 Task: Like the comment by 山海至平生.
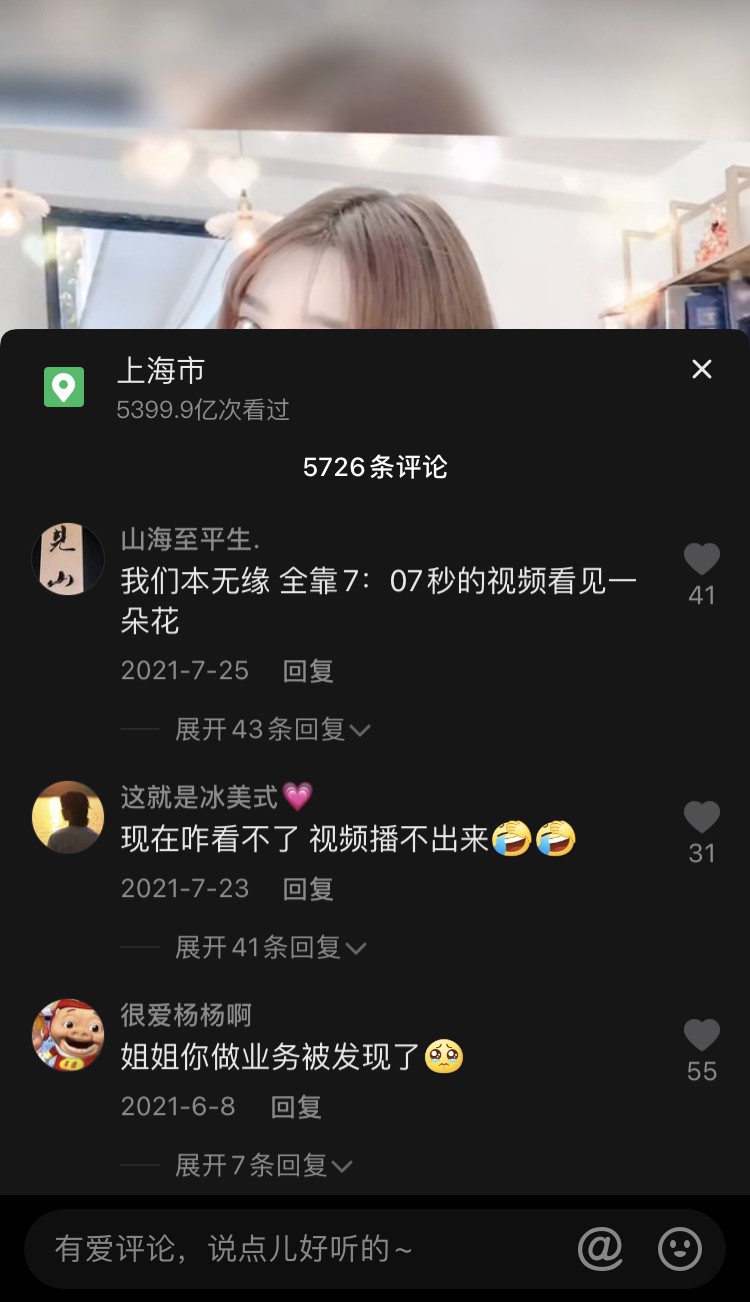click(x=702, y=560)
